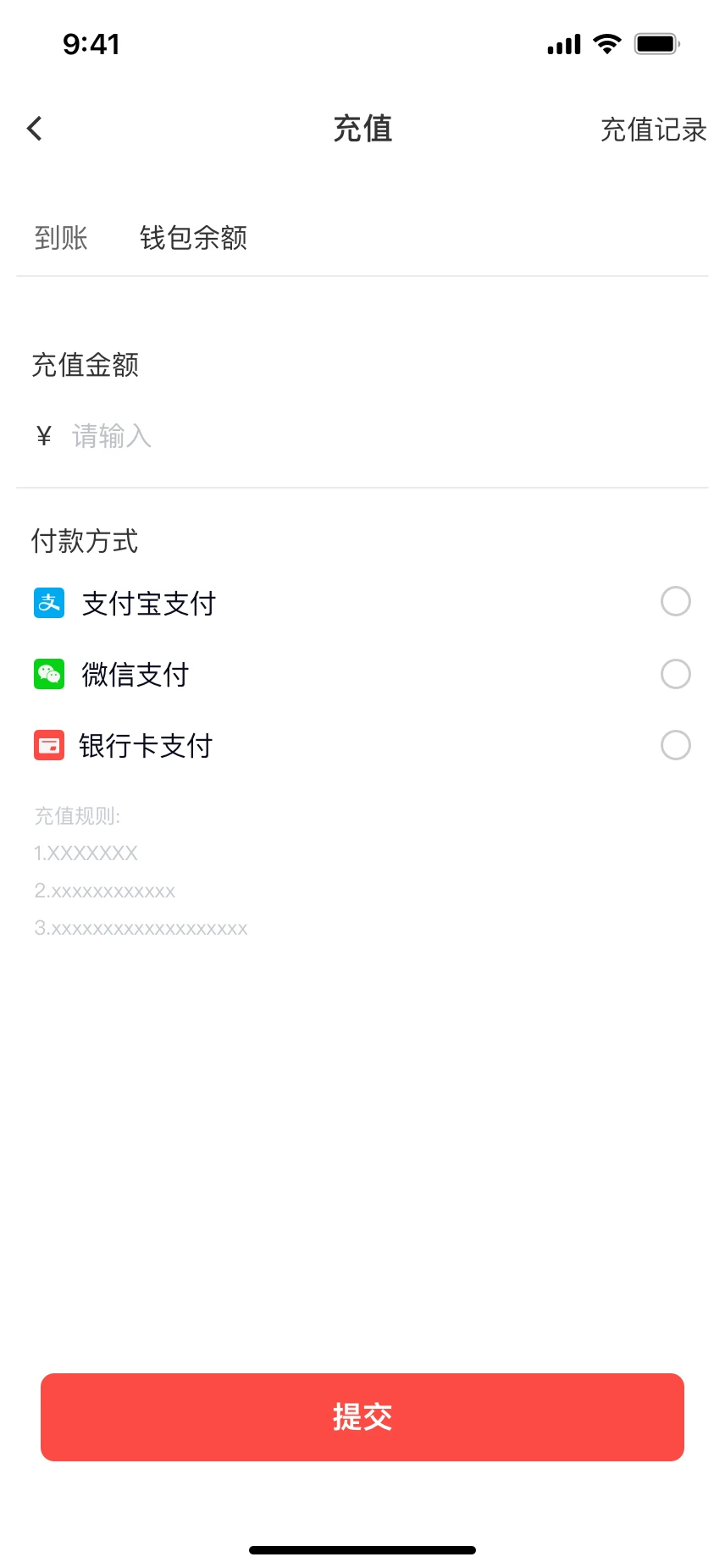The width and height of the screenshot is (725, 1568).
Task: Open 充值记录 recharge history
Action: (653, 130)
